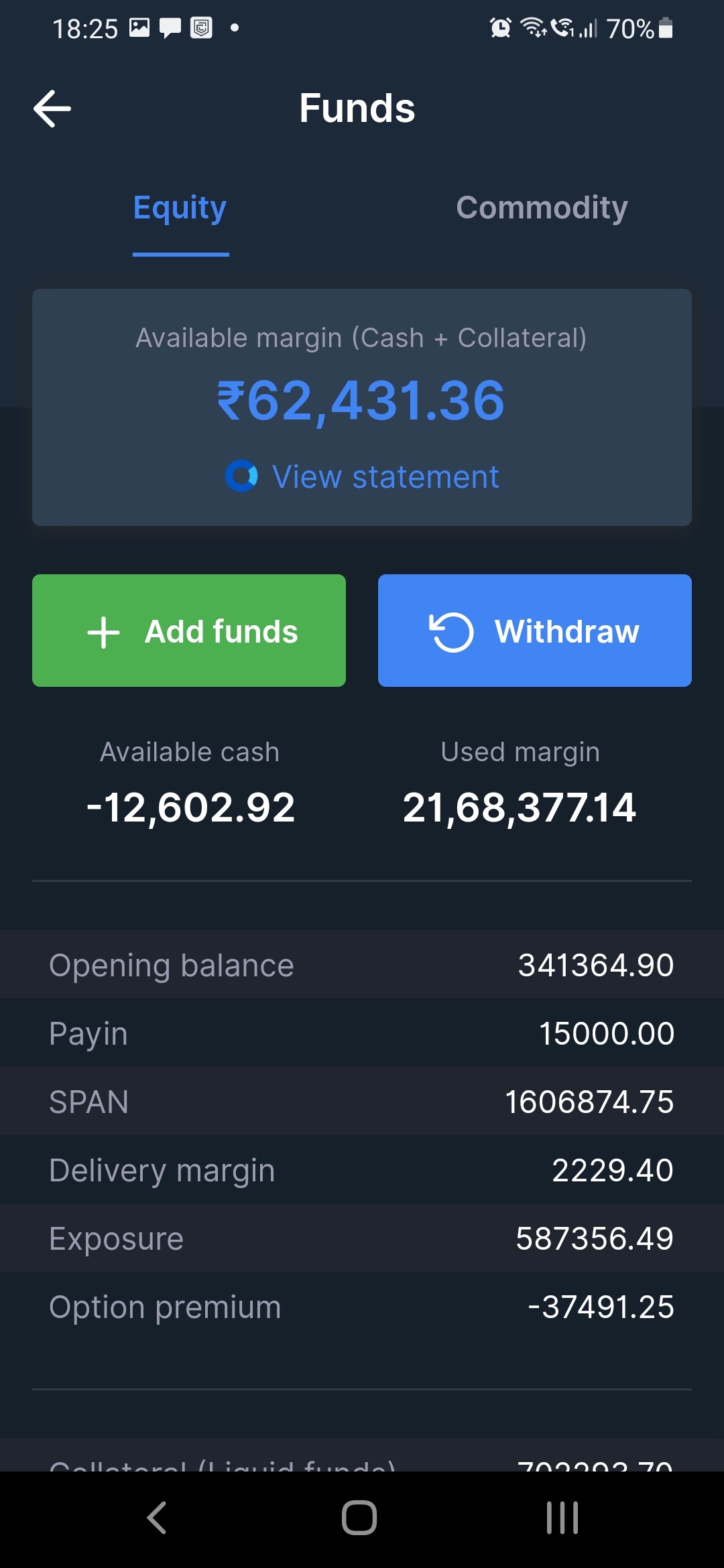Go back using the top arrow
This screenshot has width=724, height=1568.
pos(52,109)
